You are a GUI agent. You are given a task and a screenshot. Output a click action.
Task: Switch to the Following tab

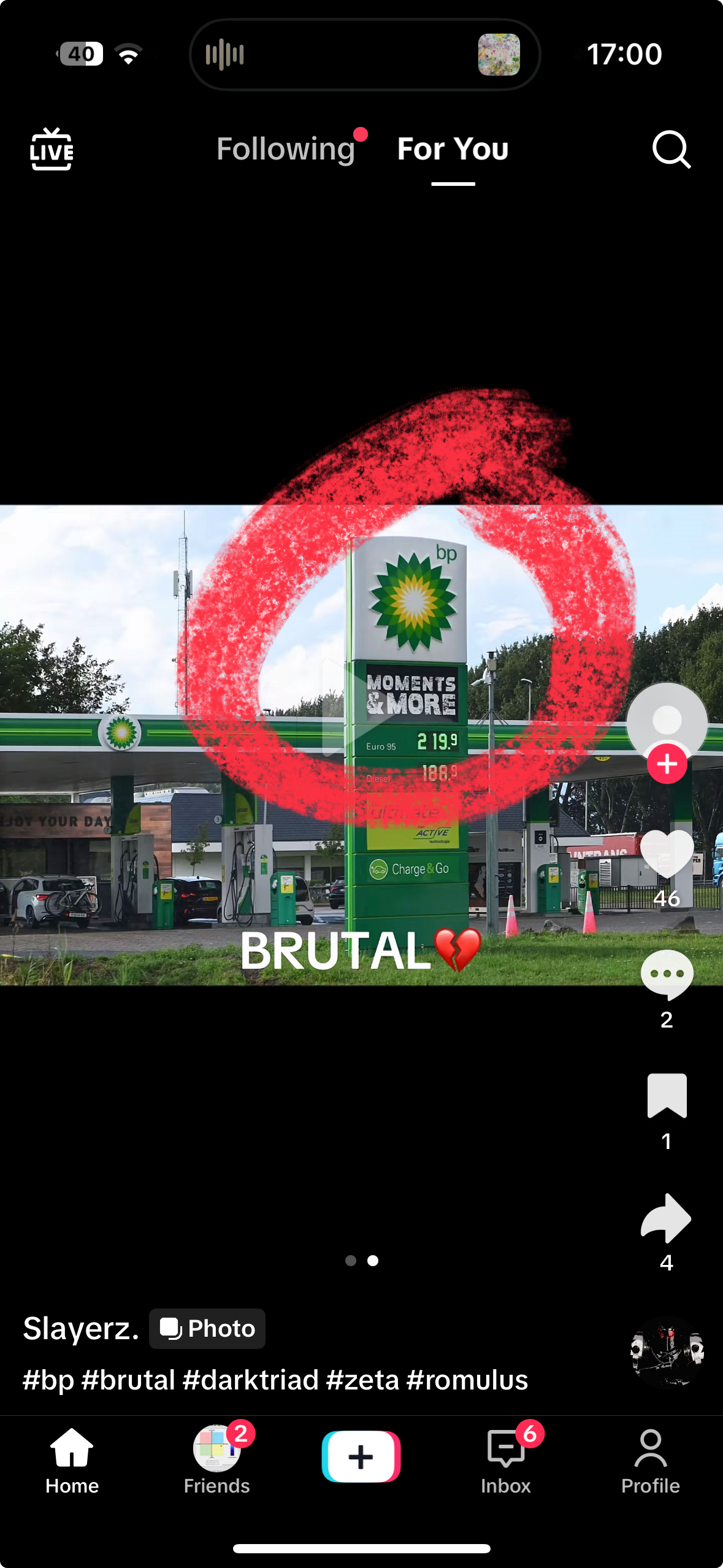pos(286,149)
